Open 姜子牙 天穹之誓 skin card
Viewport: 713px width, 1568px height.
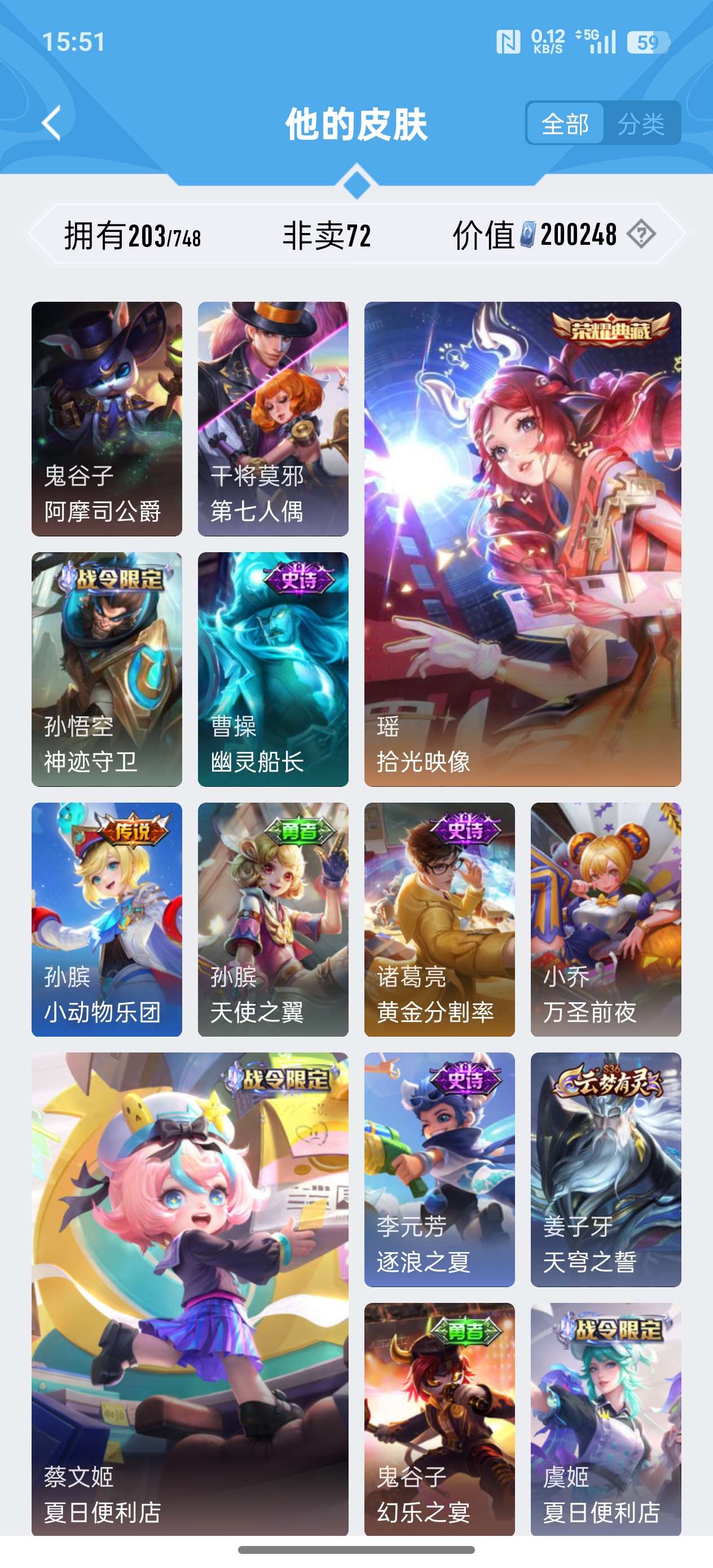tap(605, 1169)
